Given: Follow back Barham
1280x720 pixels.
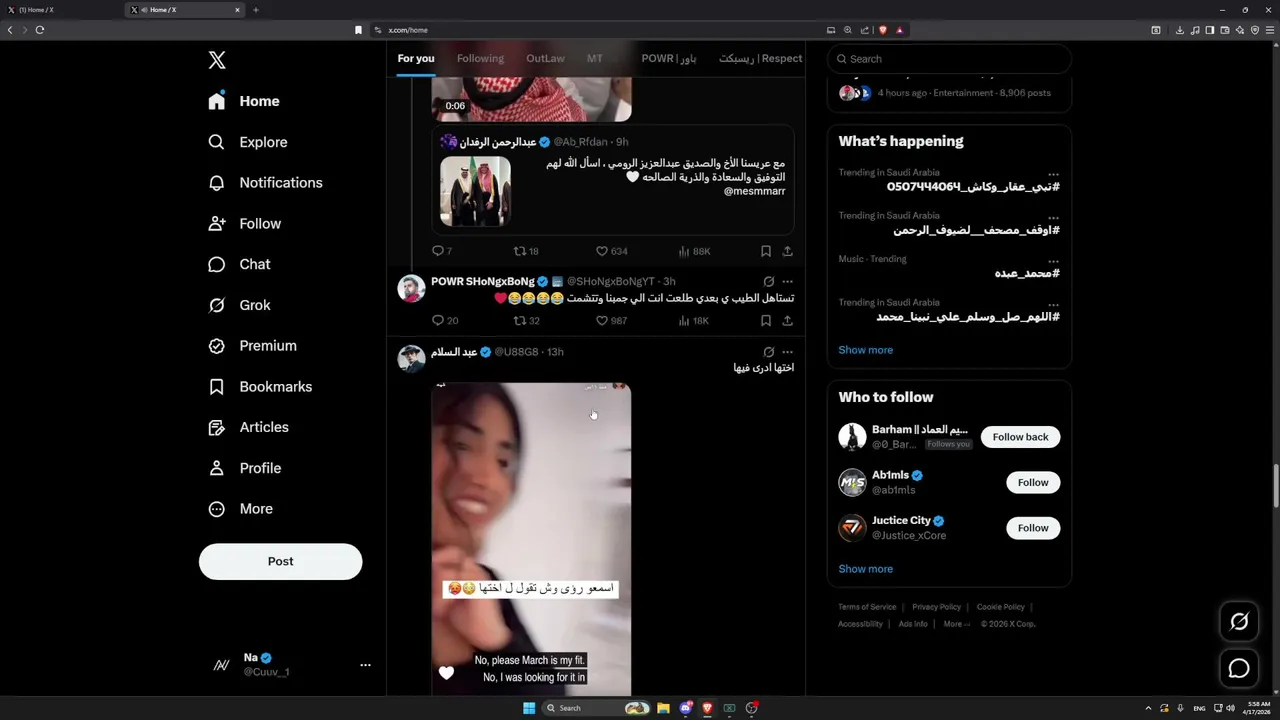Looking at the screenshot, I should click(x=1020, y=437).
